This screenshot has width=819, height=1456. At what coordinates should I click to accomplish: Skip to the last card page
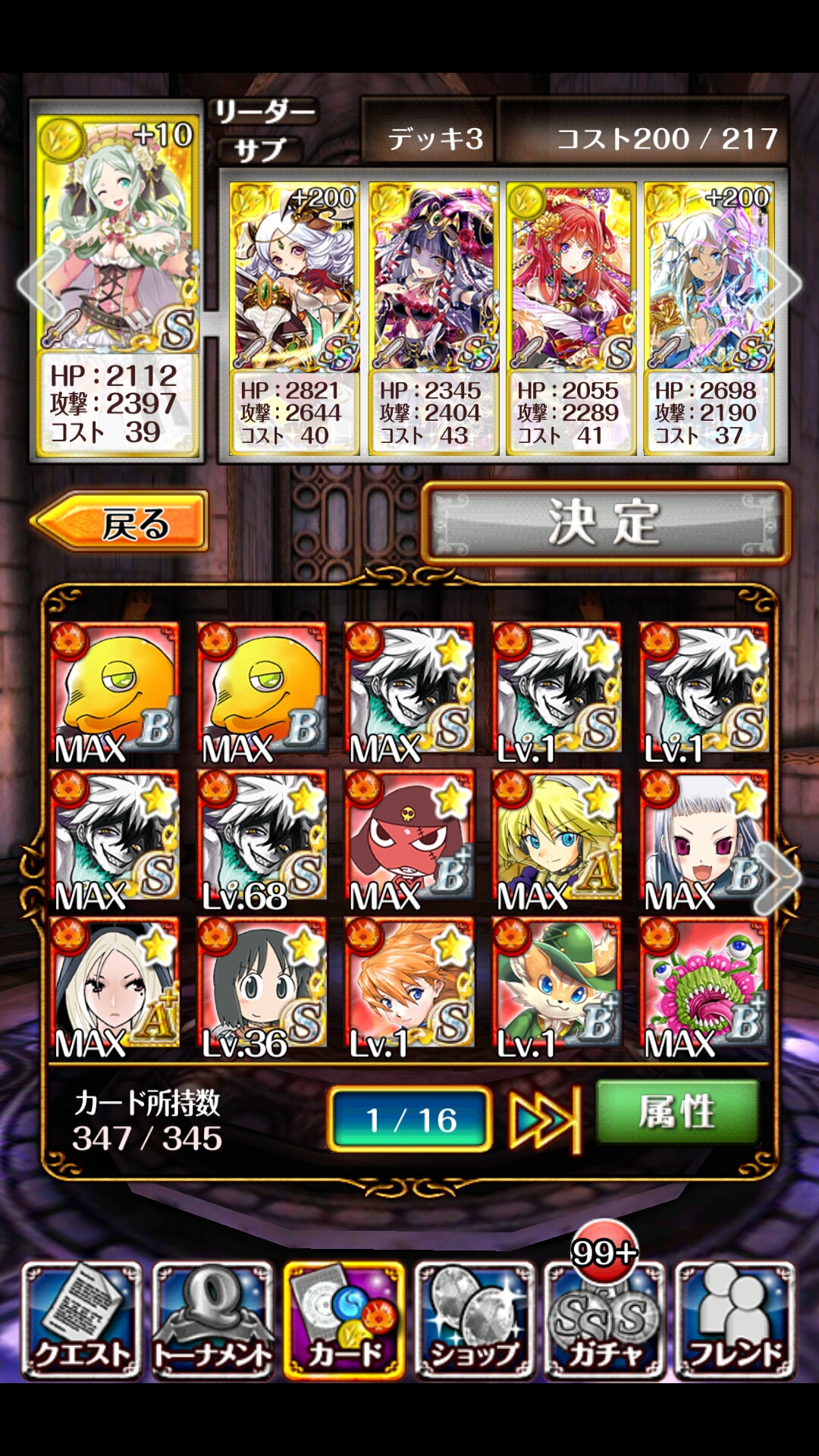click(544, 1119)
